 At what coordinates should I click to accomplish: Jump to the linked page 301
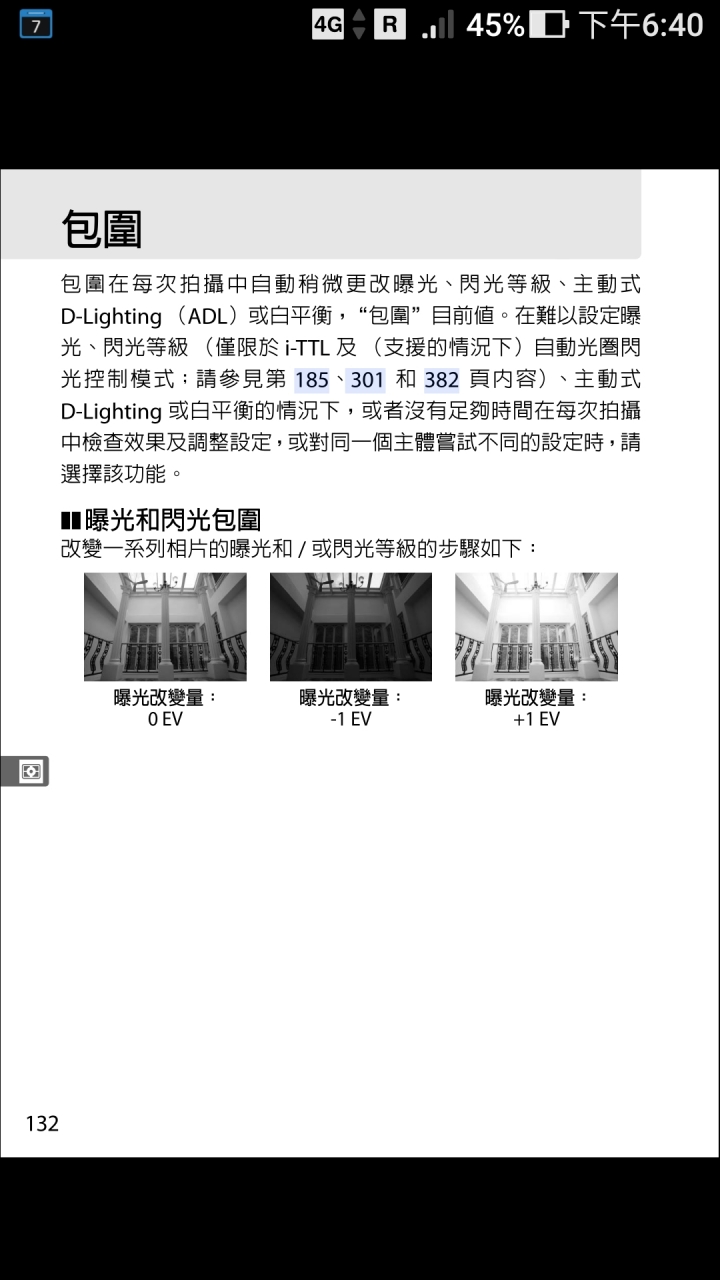click(367, 380)
